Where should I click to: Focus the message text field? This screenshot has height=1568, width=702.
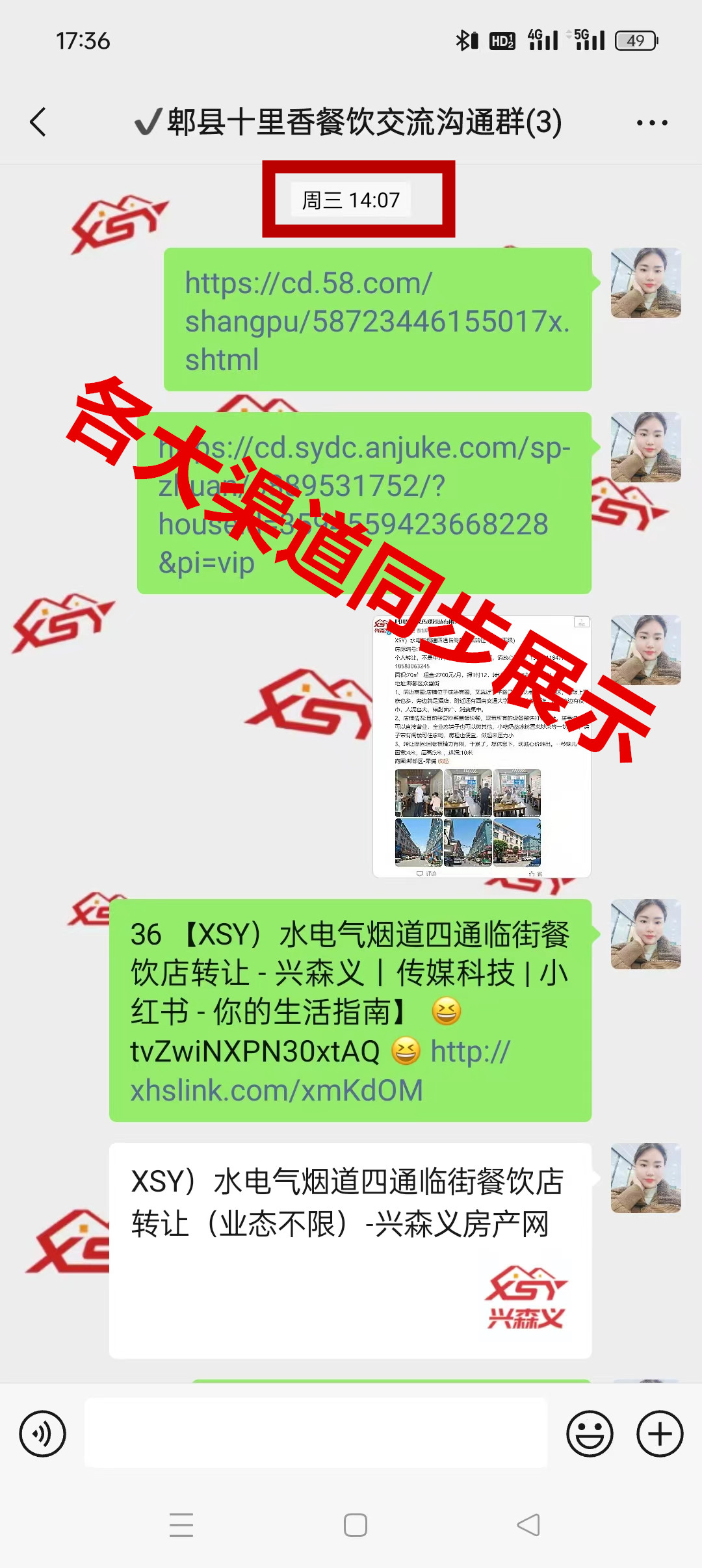316,1433
